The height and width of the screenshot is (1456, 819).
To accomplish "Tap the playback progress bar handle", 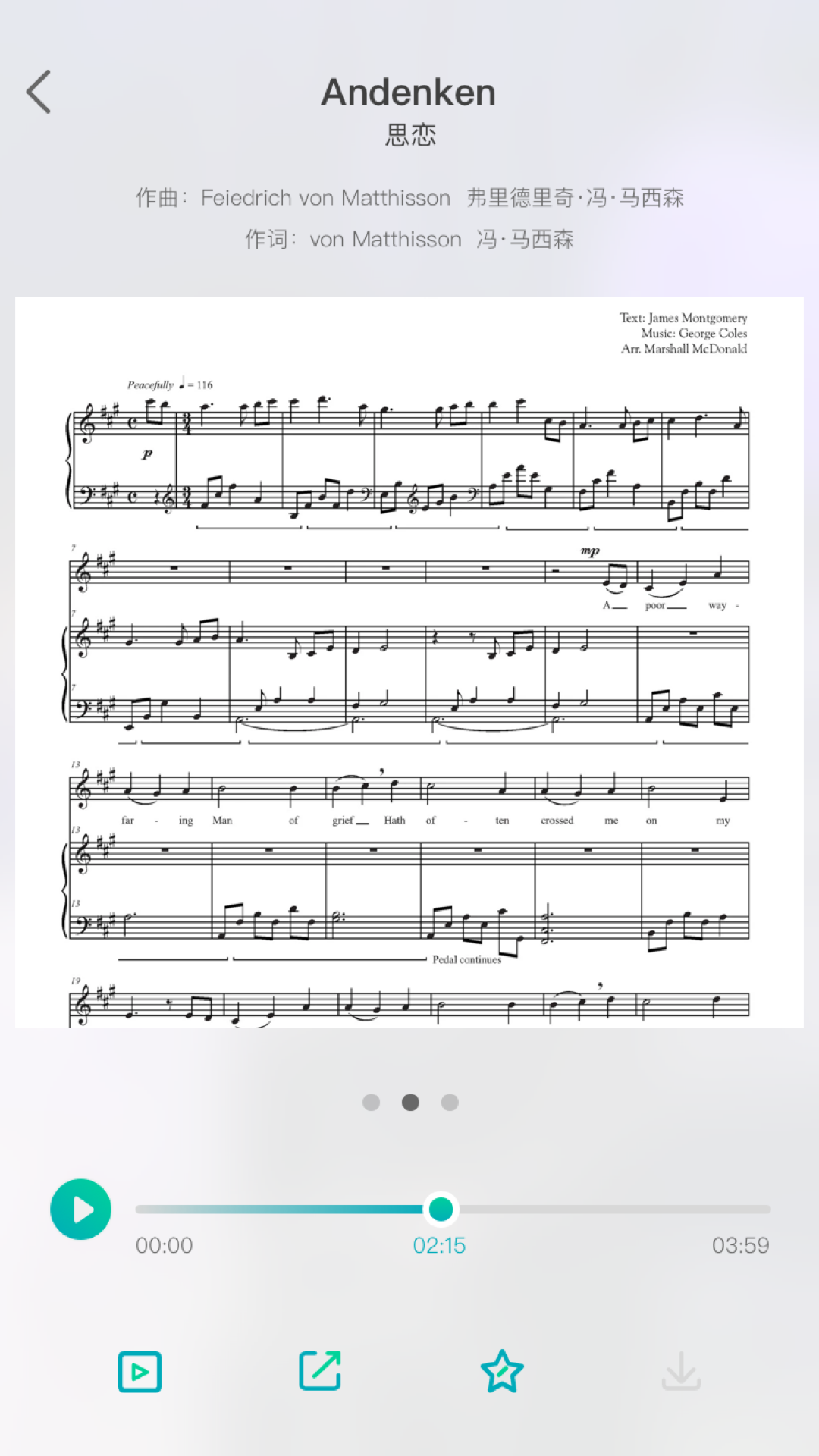I will (x=441, y=1209).
